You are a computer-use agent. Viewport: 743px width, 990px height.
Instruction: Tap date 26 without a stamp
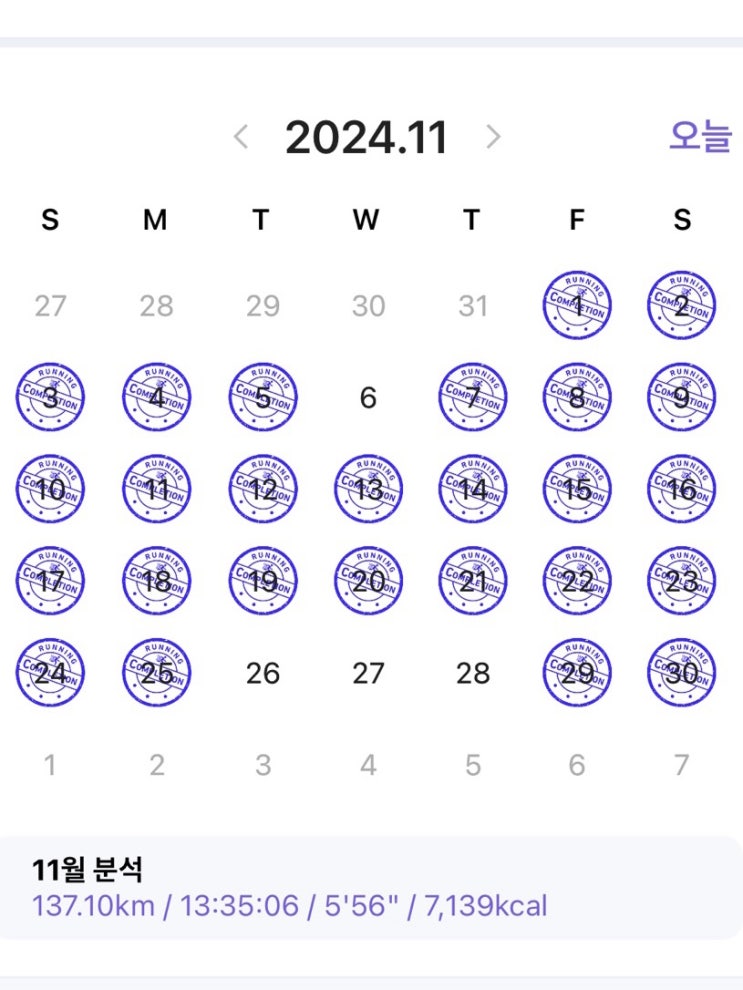(263, 674)
